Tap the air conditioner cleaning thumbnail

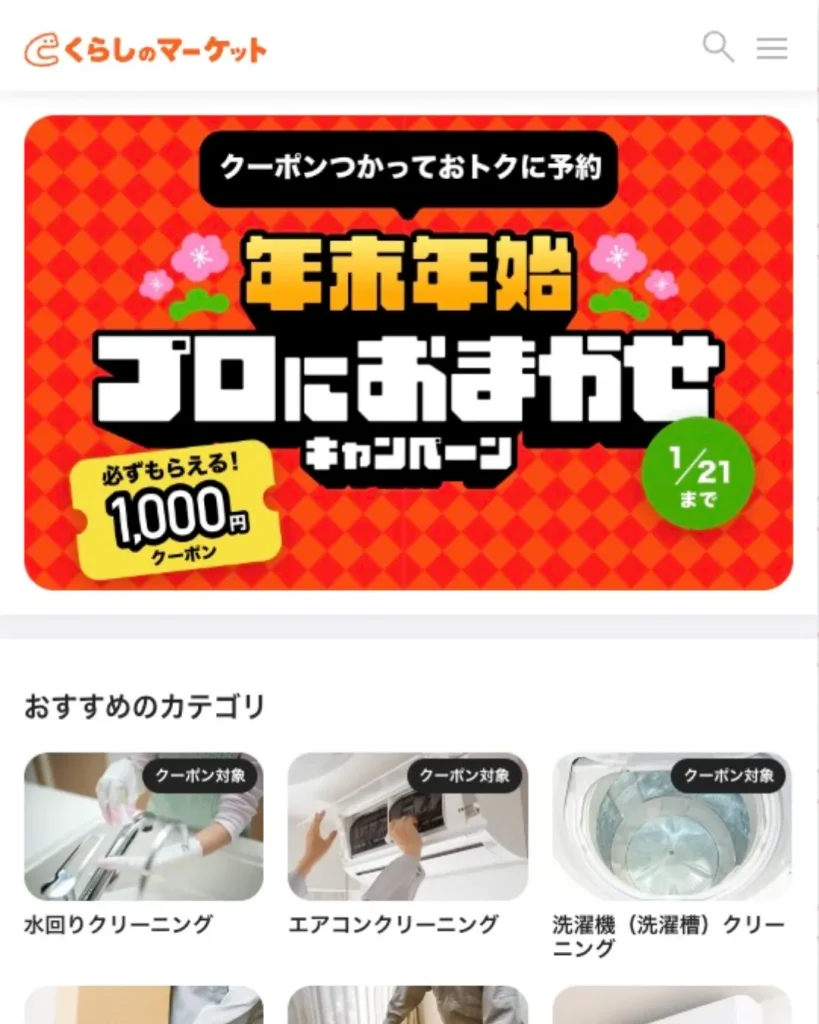407,827
